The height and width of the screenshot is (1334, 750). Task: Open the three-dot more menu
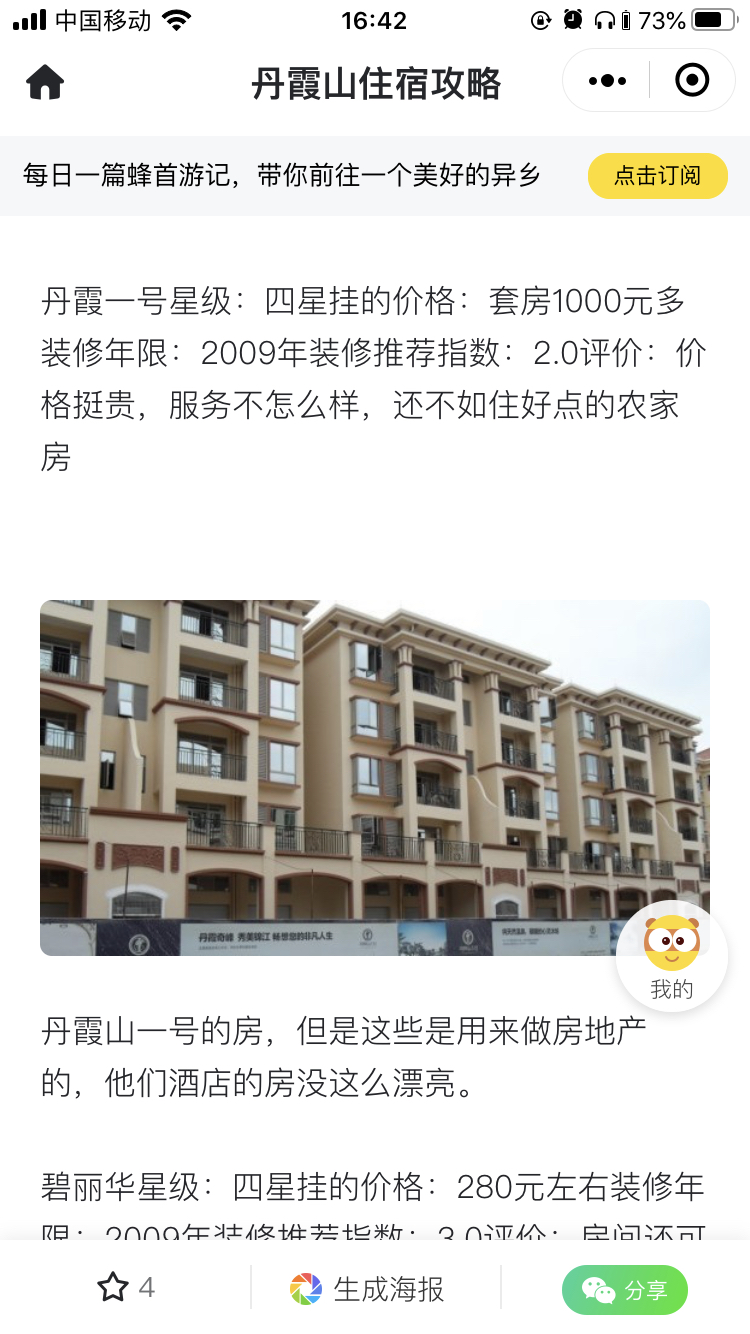[x=607, y=81]
